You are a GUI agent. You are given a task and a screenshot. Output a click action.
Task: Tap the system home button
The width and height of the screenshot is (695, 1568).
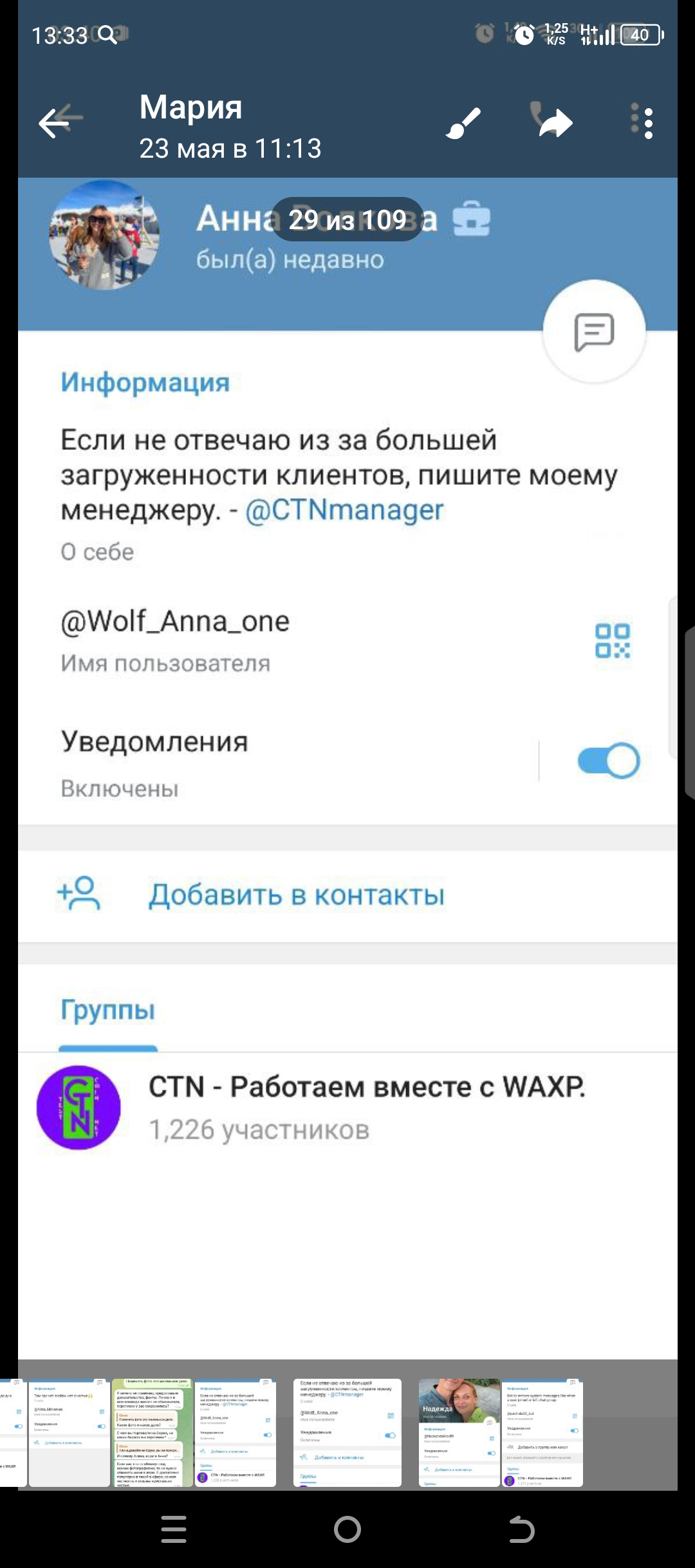(347, 1529)
